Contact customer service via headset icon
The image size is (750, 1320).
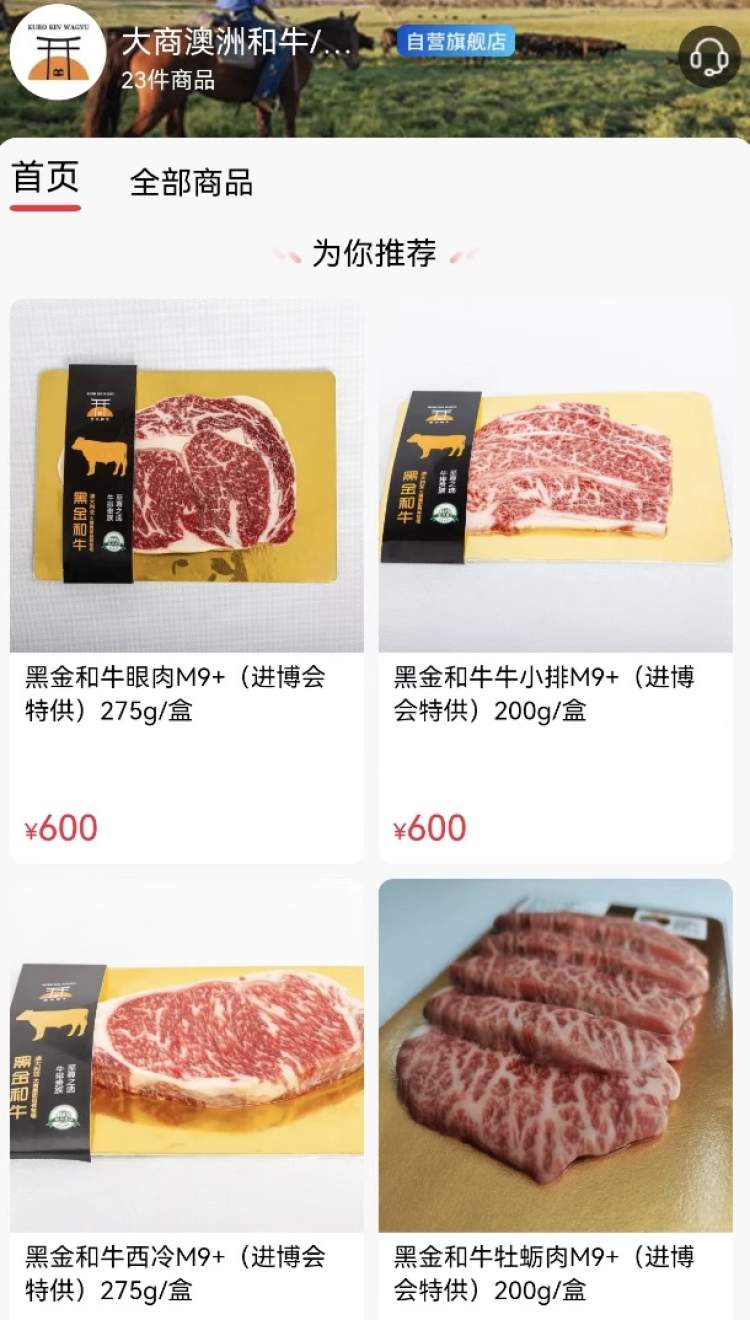(x=709, y=56)
